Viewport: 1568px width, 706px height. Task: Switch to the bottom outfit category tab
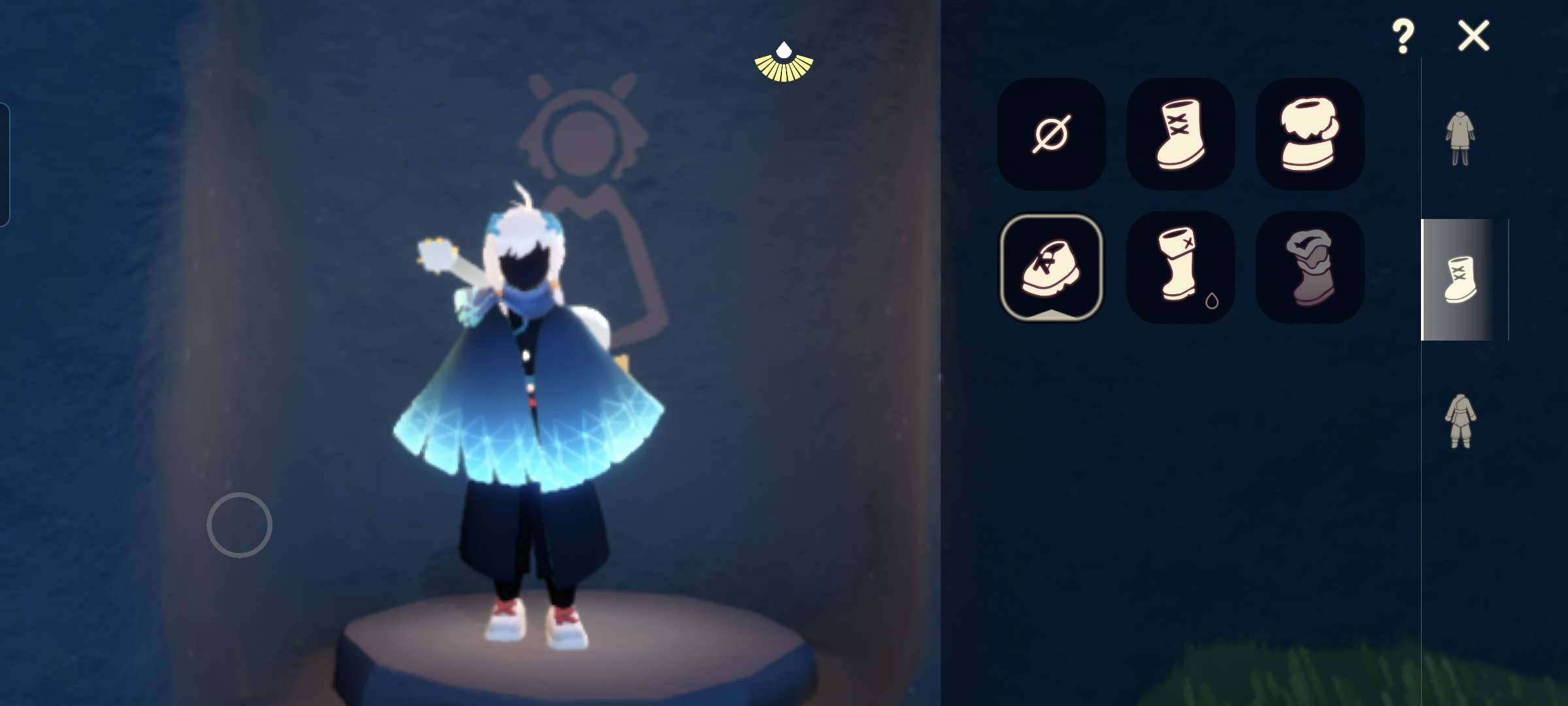coord(1460,422)
